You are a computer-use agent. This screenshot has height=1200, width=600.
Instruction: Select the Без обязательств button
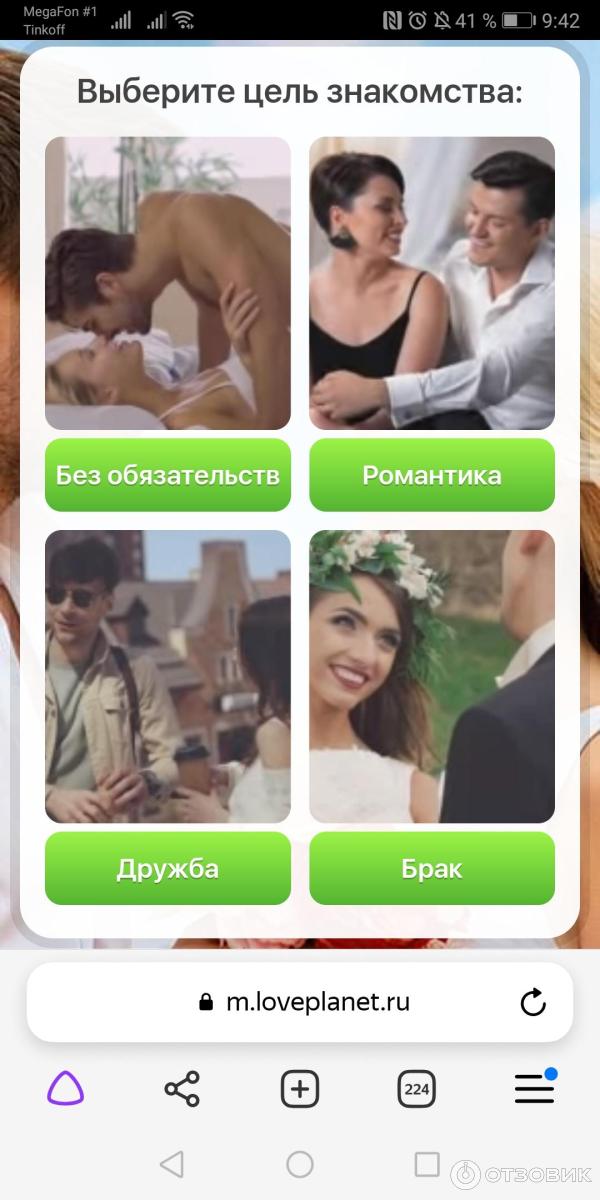(x=168, y=475)
